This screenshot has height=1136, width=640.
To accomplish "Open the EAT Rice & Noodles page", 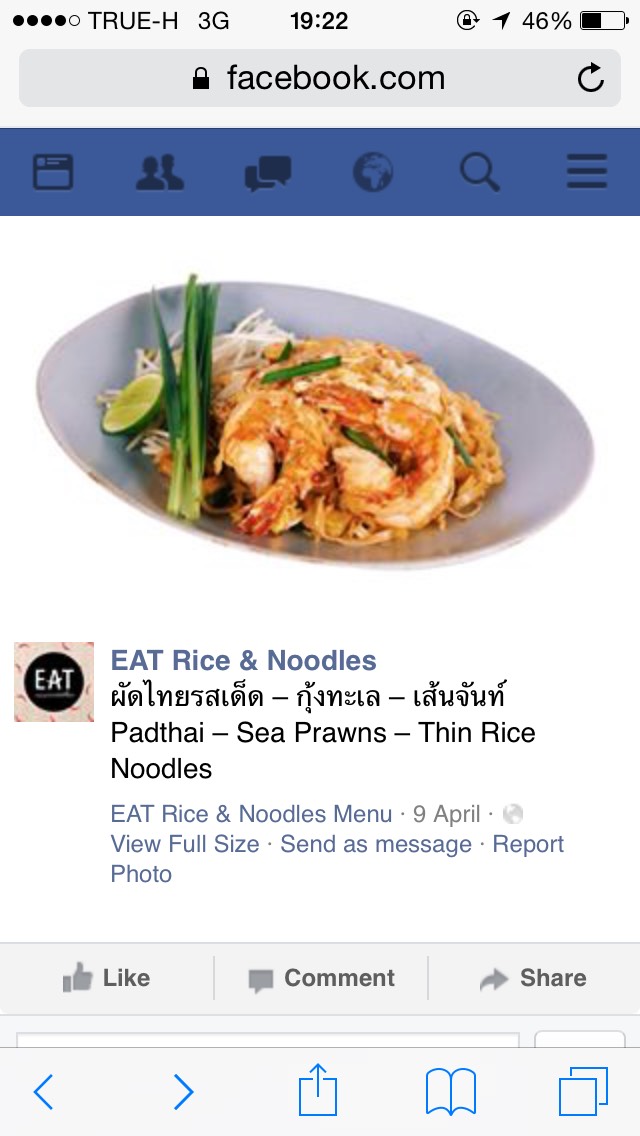I will click(x=243, y=661).
